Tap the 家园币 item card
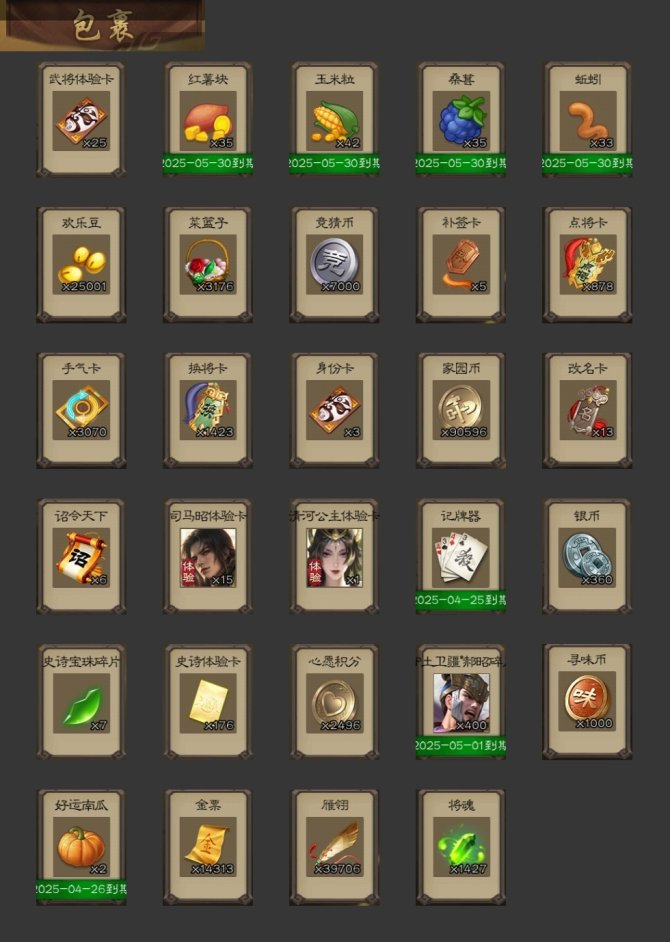Viewport: 670px width, 942px height. 461,410
